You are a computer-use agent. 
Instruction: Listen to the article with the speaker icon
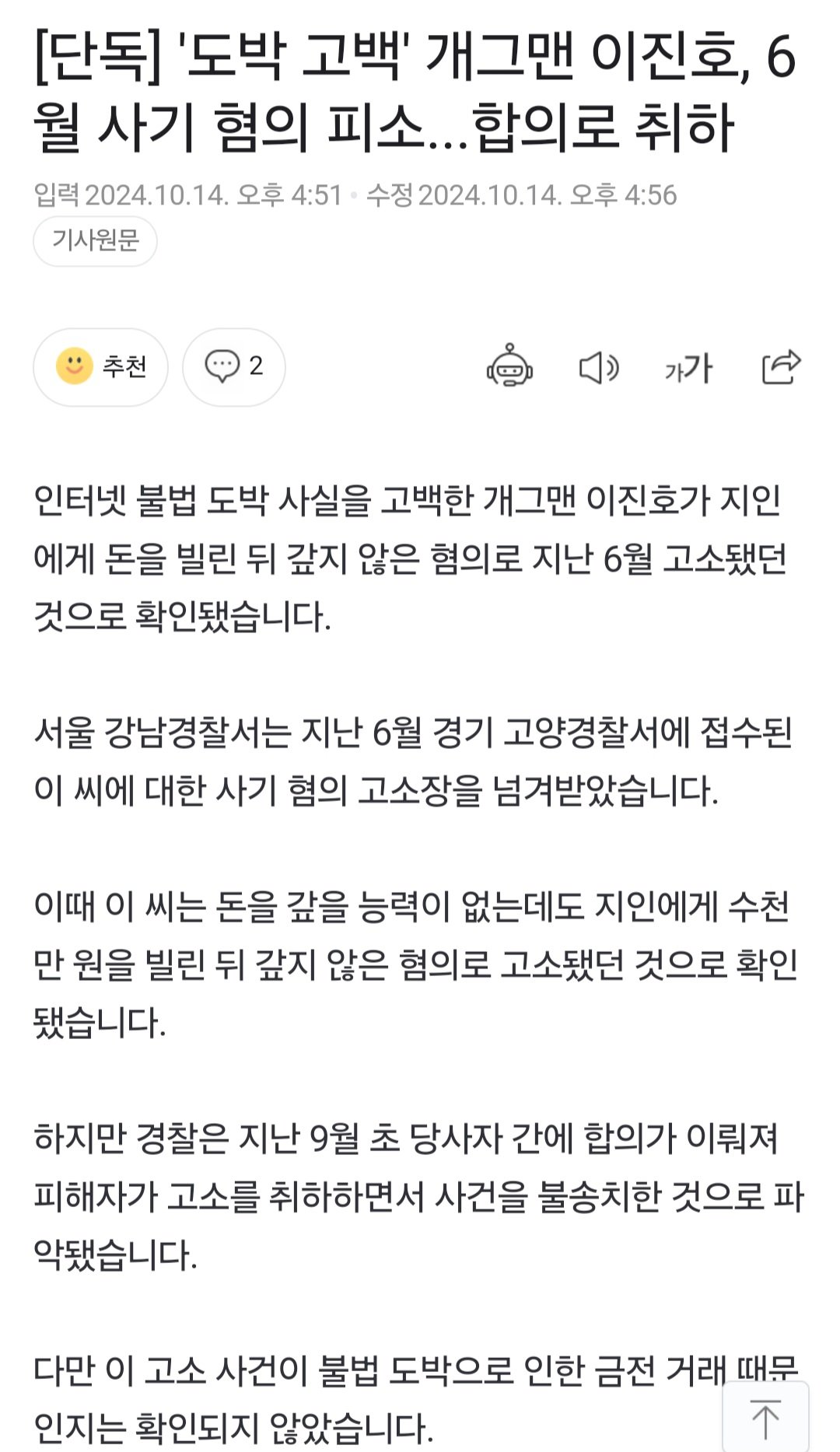click(599, 367)
